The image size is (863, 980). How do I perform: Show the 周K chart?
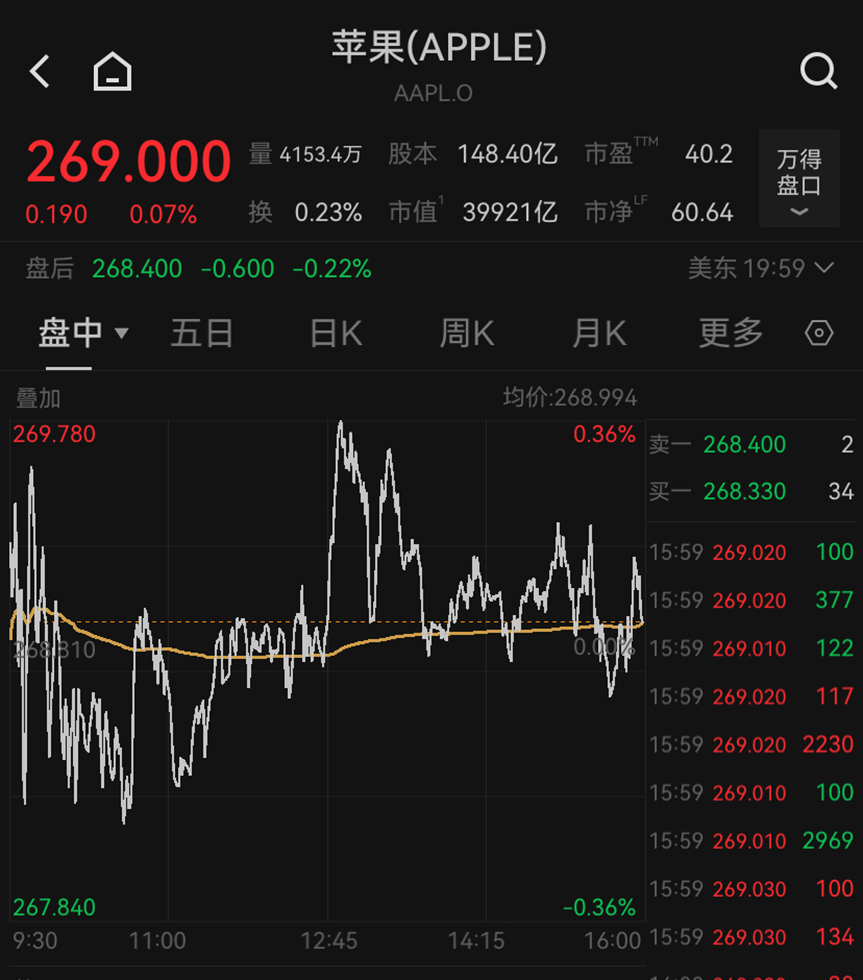[467, 333]
